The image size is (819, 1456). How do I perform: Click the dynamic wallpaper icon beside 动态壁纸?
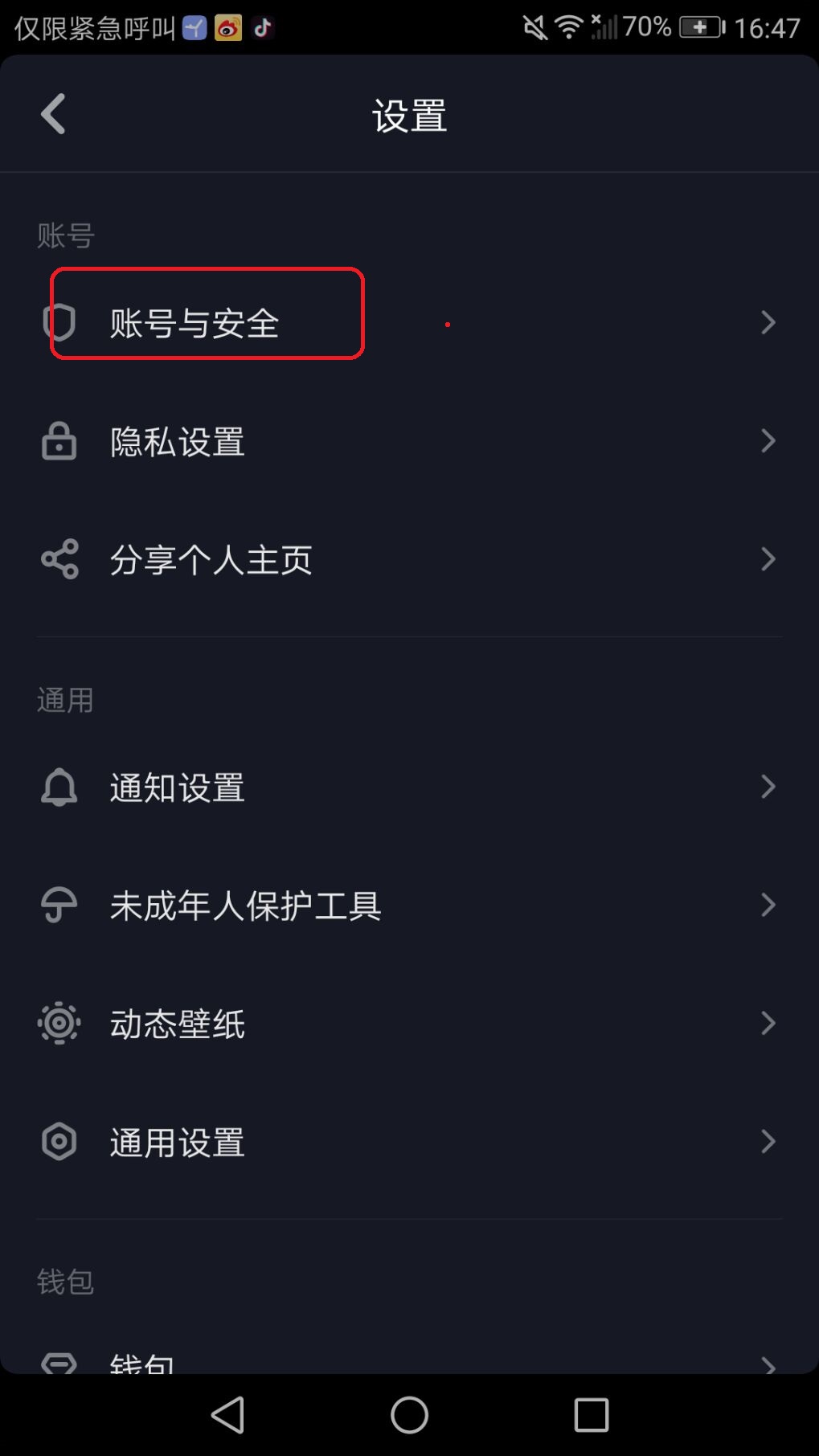click(59, 1023)
